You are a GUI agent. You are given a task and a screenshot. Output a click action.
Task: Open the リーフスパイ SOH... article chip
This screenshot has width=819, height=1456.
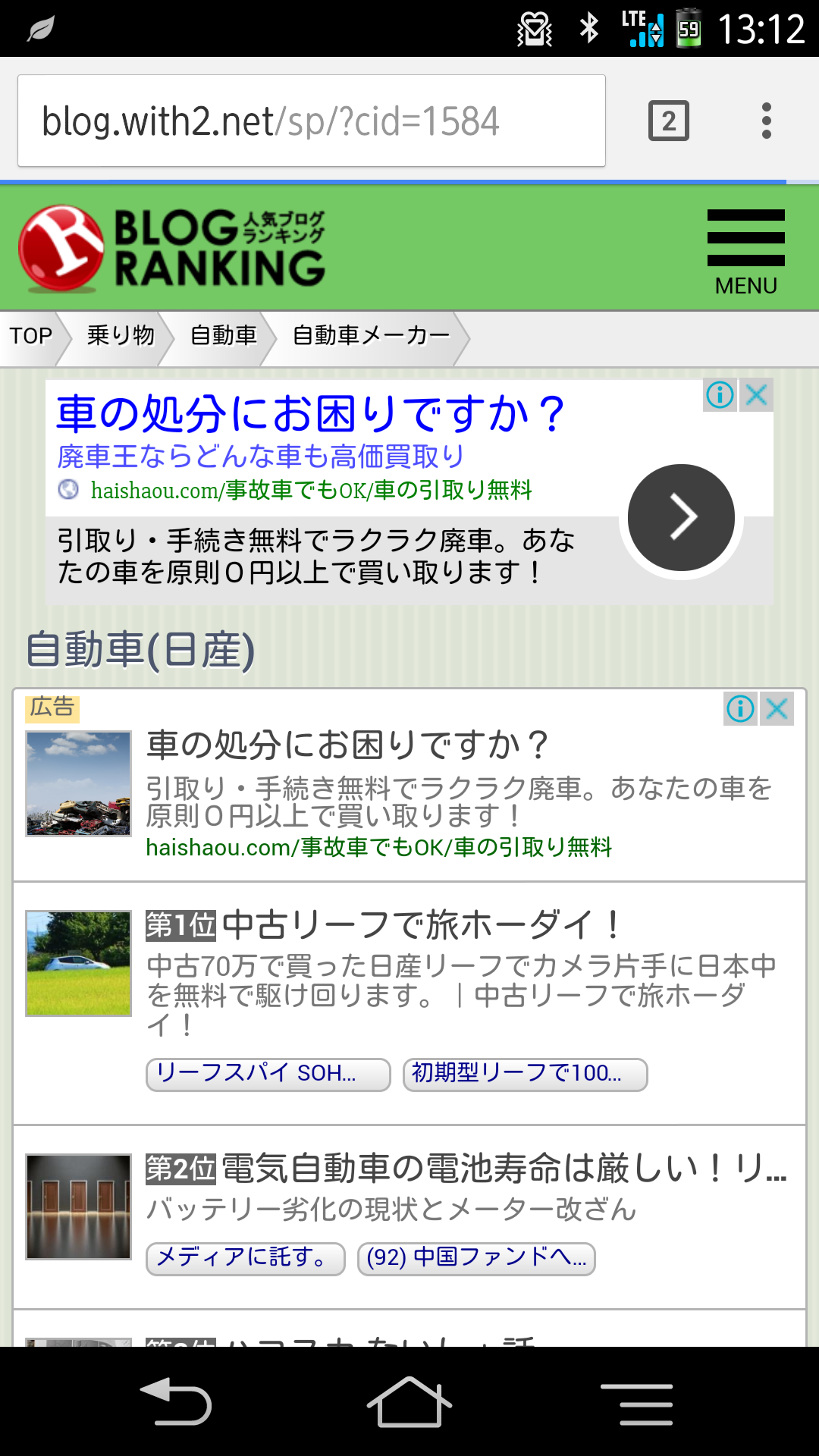[x=268, y=1074]
